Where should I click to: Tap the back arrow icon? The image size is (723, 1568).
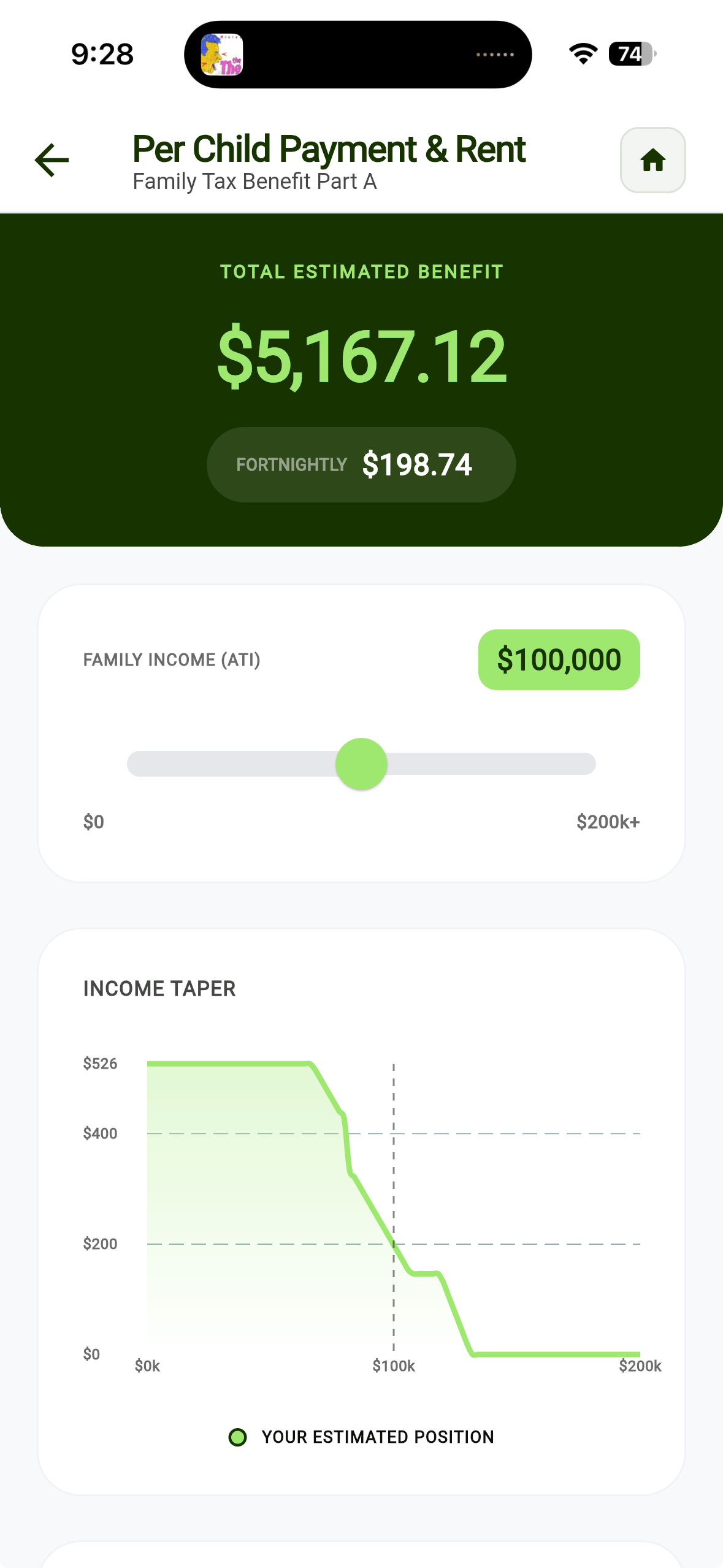click(52, 159)
